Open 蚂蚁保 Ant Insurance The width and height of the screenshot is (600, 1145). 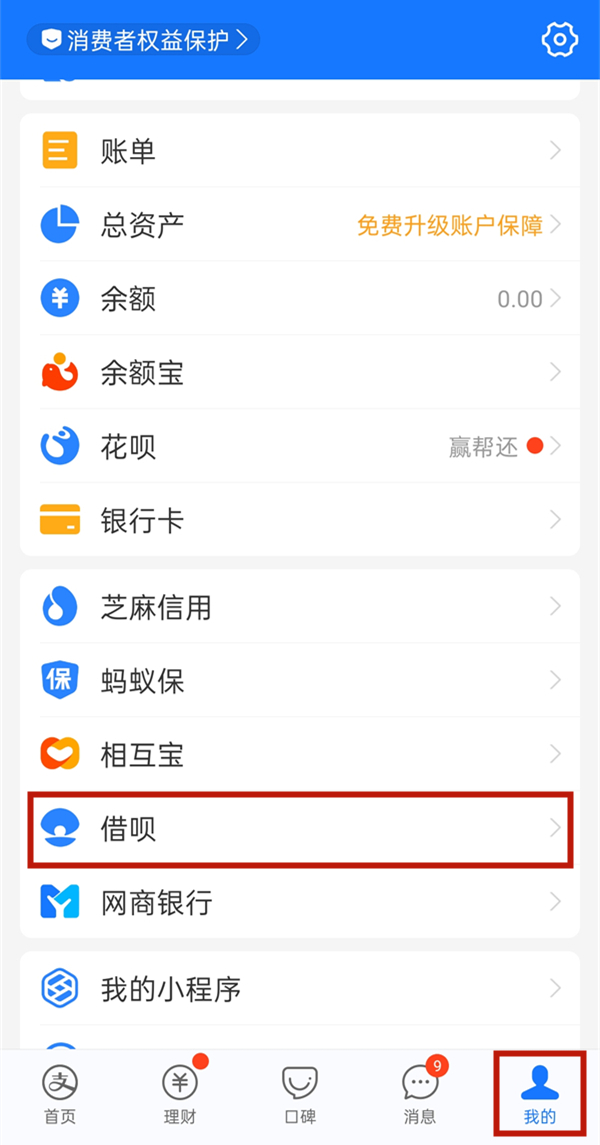(300, 681)
